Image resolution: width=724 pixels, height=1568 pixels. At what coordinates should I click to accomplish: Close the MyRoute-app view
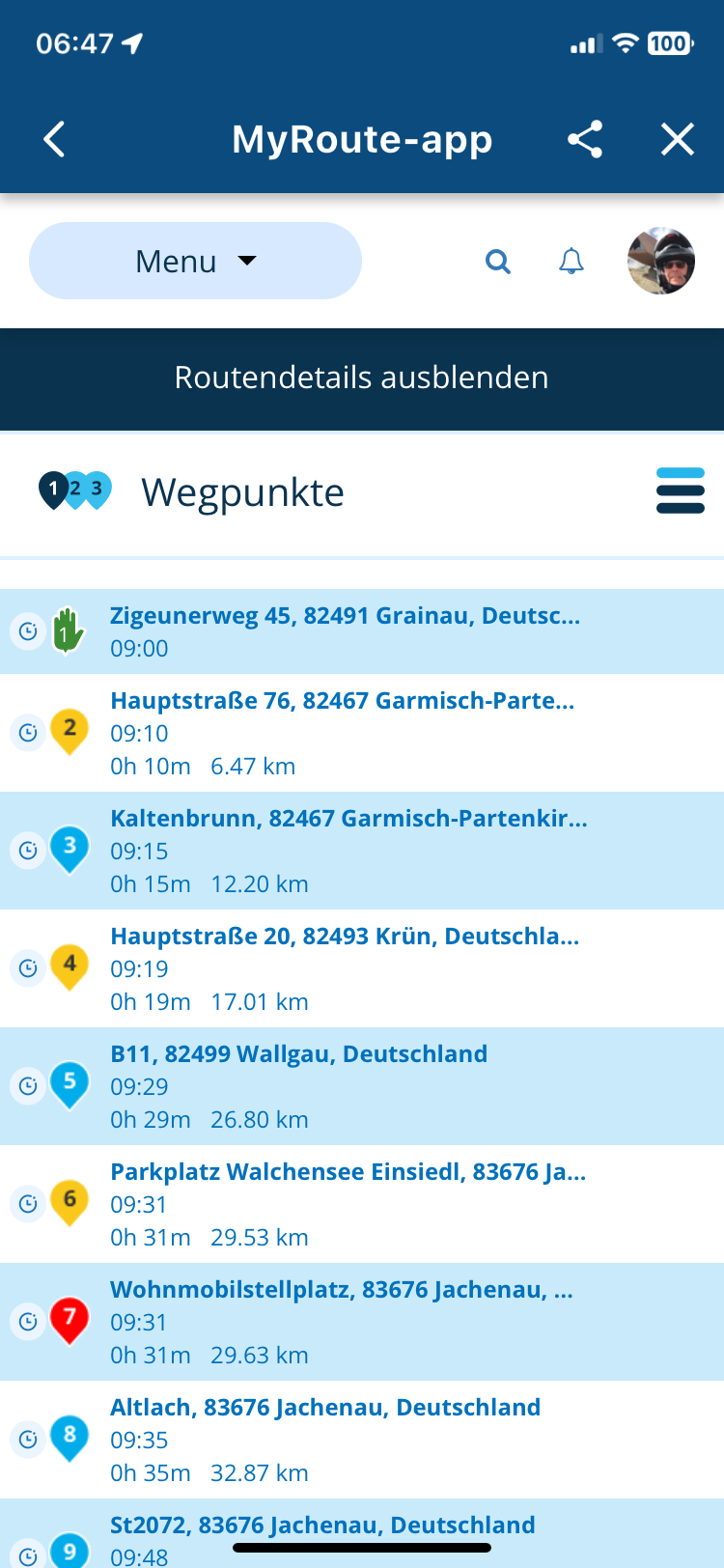point(677,140)
